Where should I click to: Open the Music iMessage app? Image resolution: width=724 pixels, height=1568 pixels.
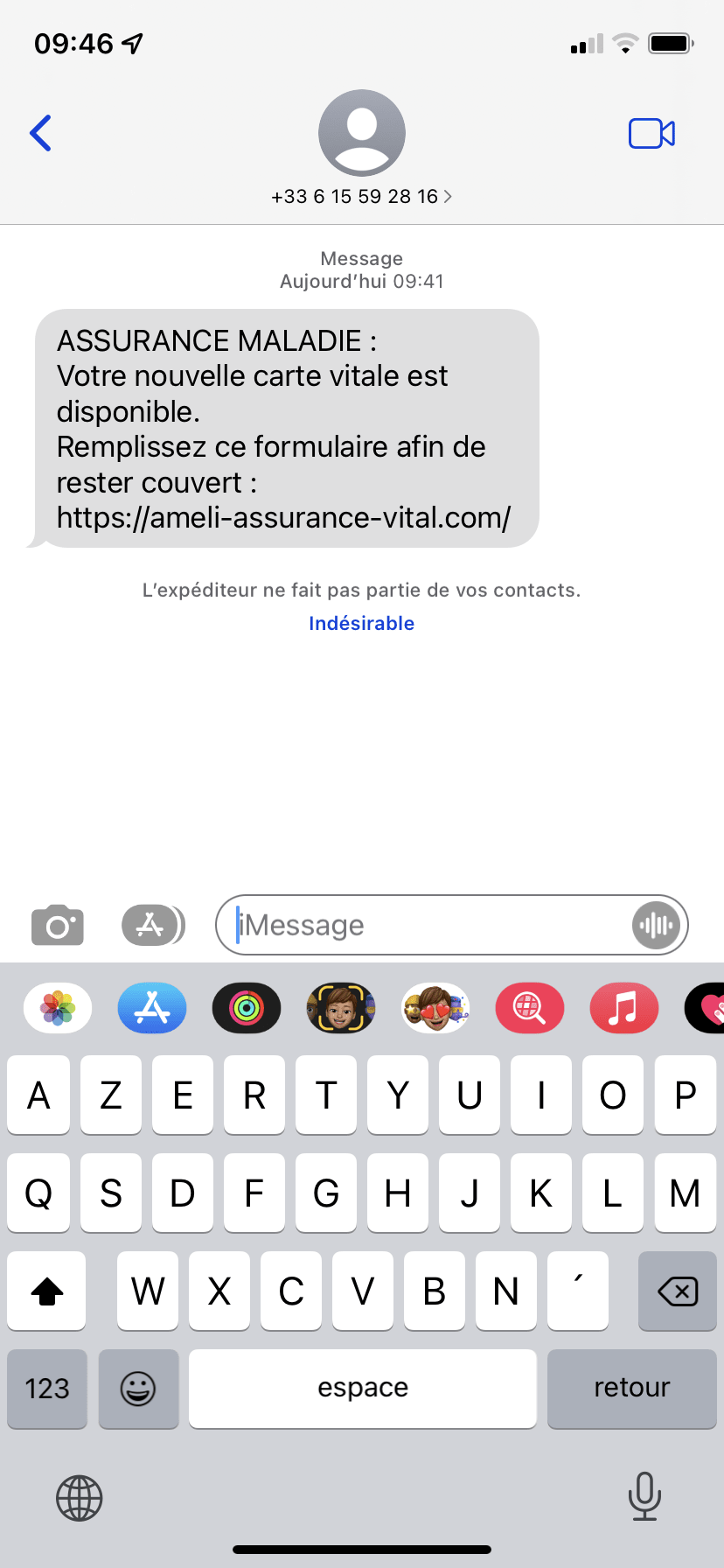tap(624, 1008)
